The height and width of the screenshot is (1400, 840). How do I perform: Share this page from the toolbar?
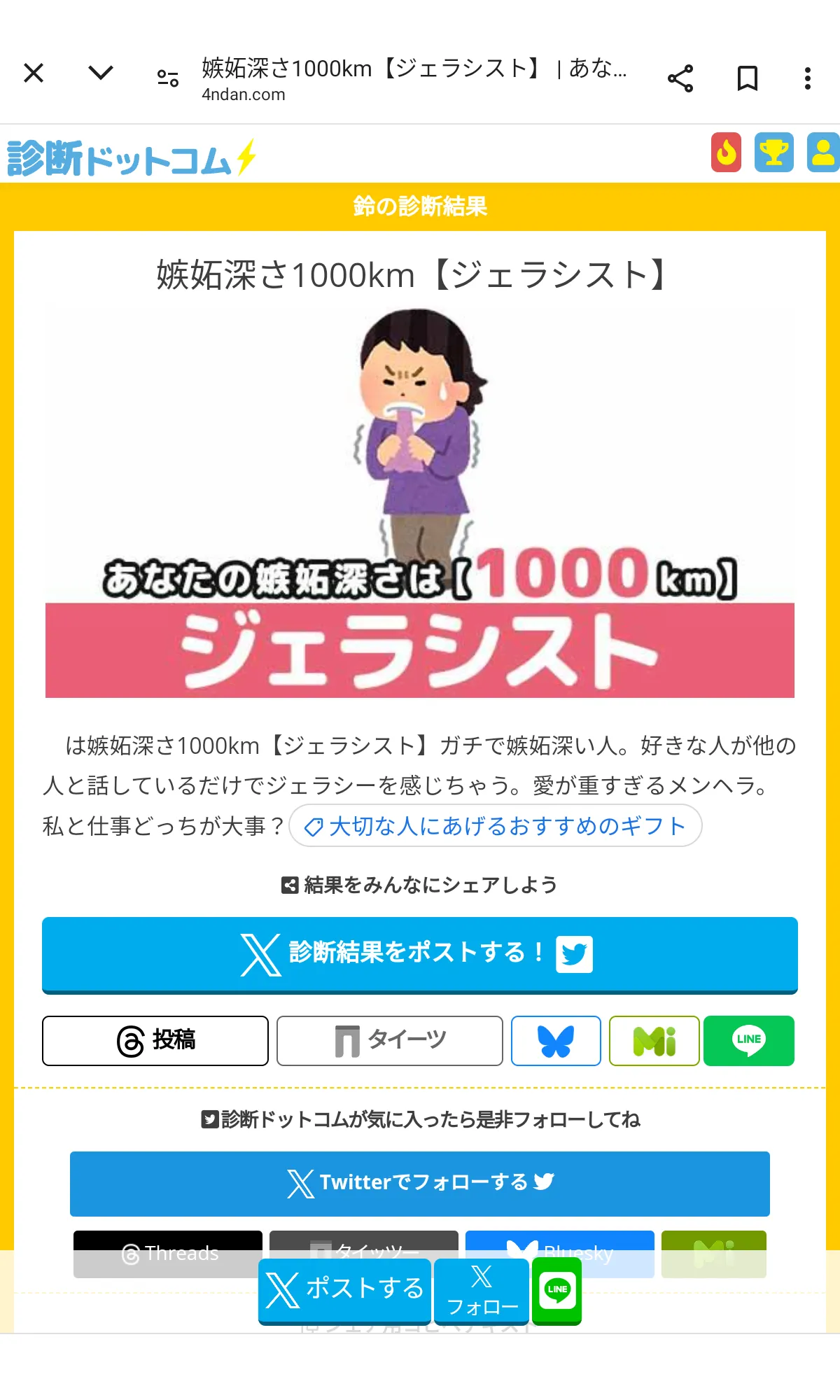pyautogui.click(x=680, y=78)
